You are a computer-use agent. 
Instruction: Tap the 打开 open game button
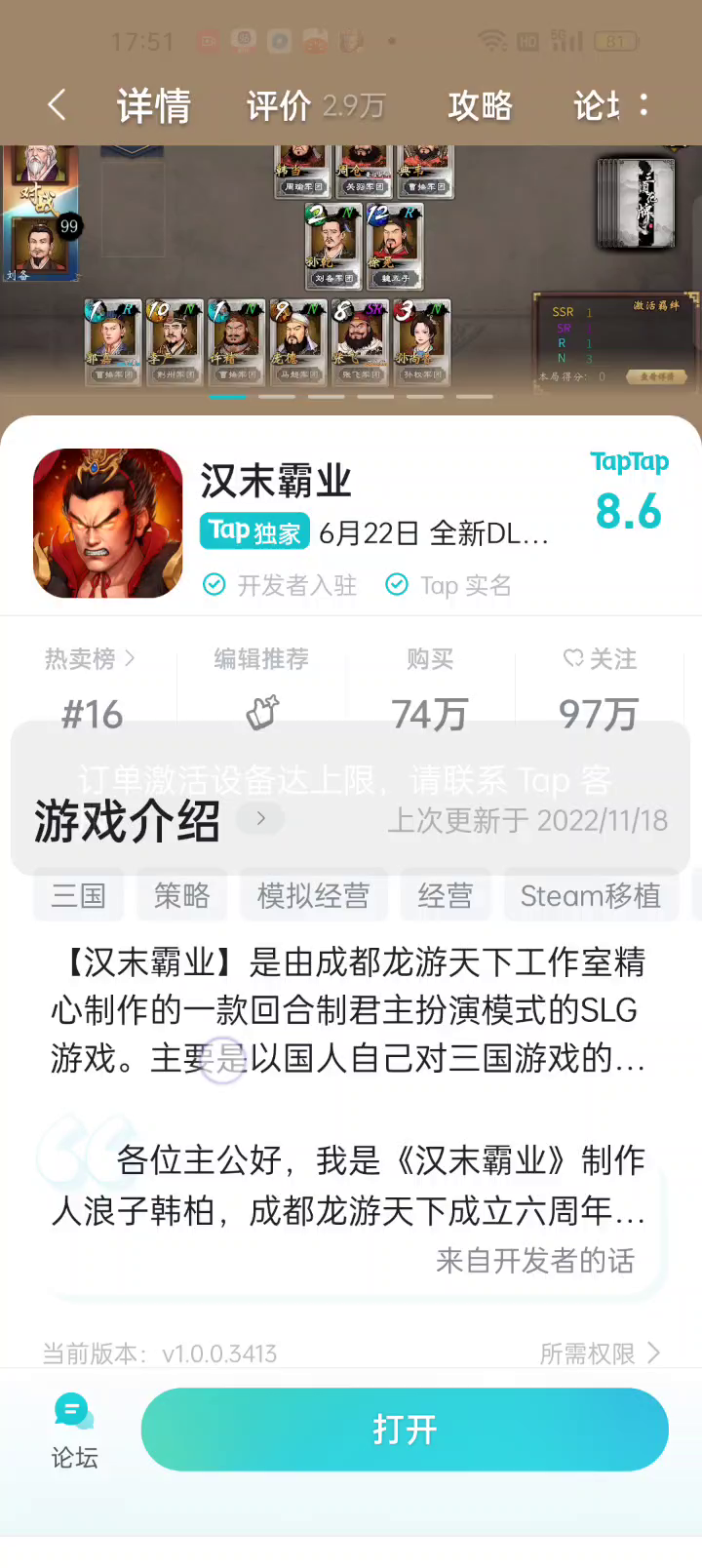(405, 1430)
